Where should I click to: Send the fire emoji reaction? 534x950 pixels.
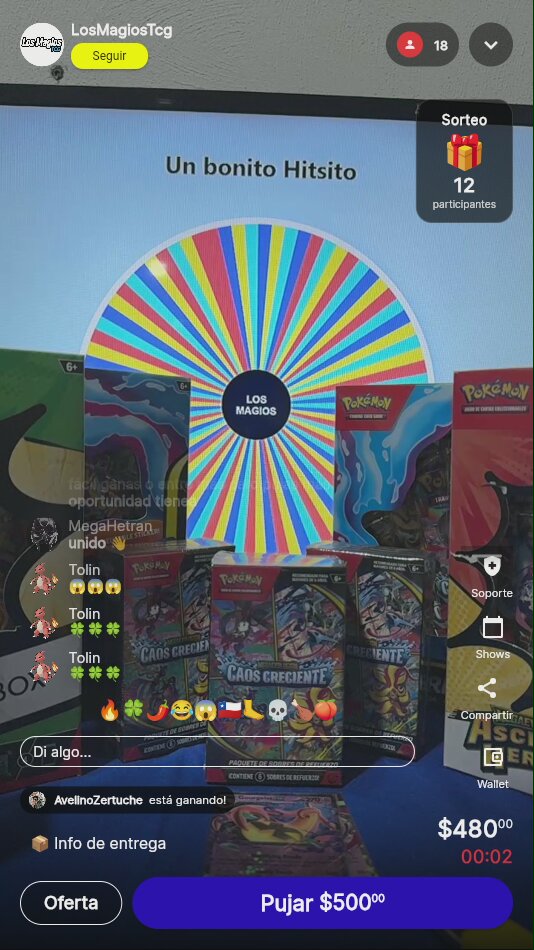pos(110,709)
